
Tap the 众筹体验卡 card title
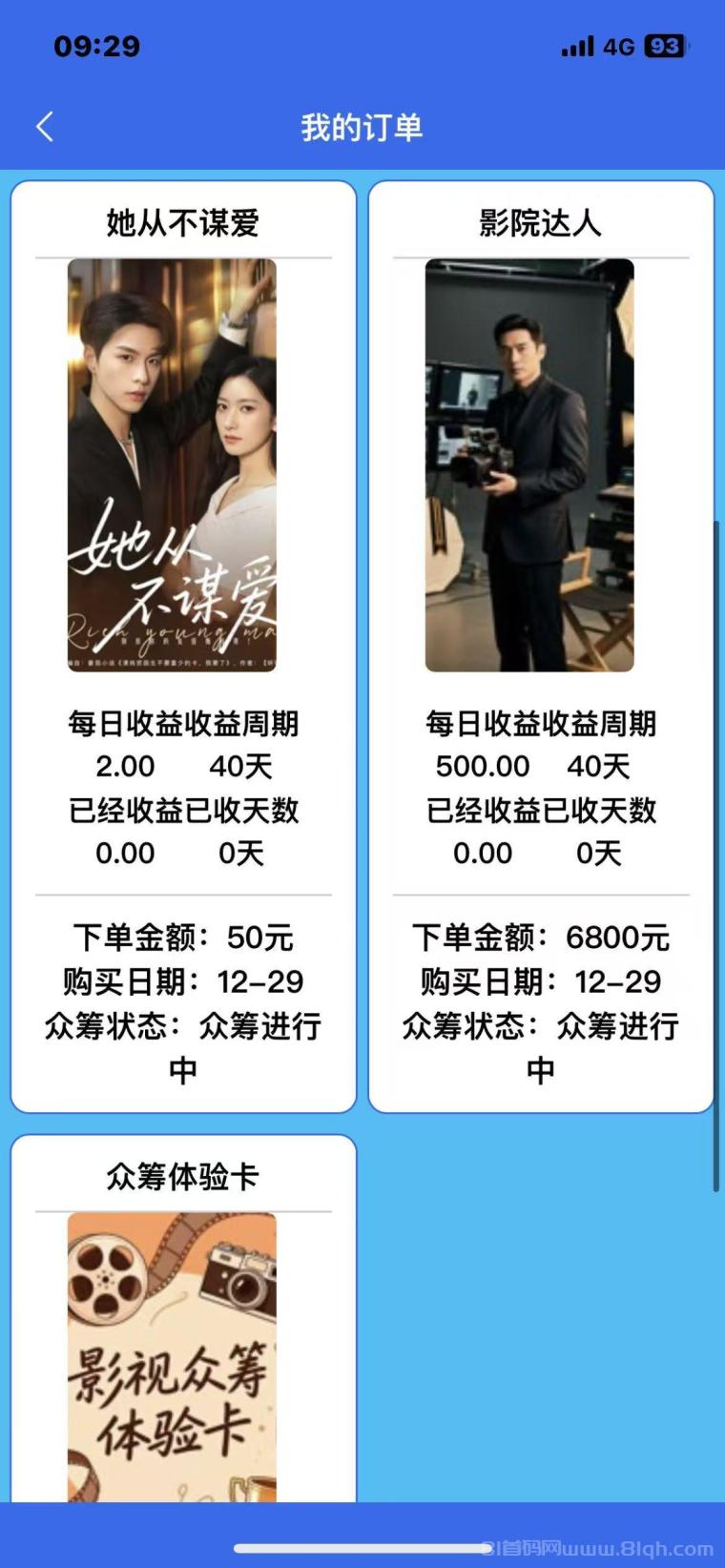182,1175
